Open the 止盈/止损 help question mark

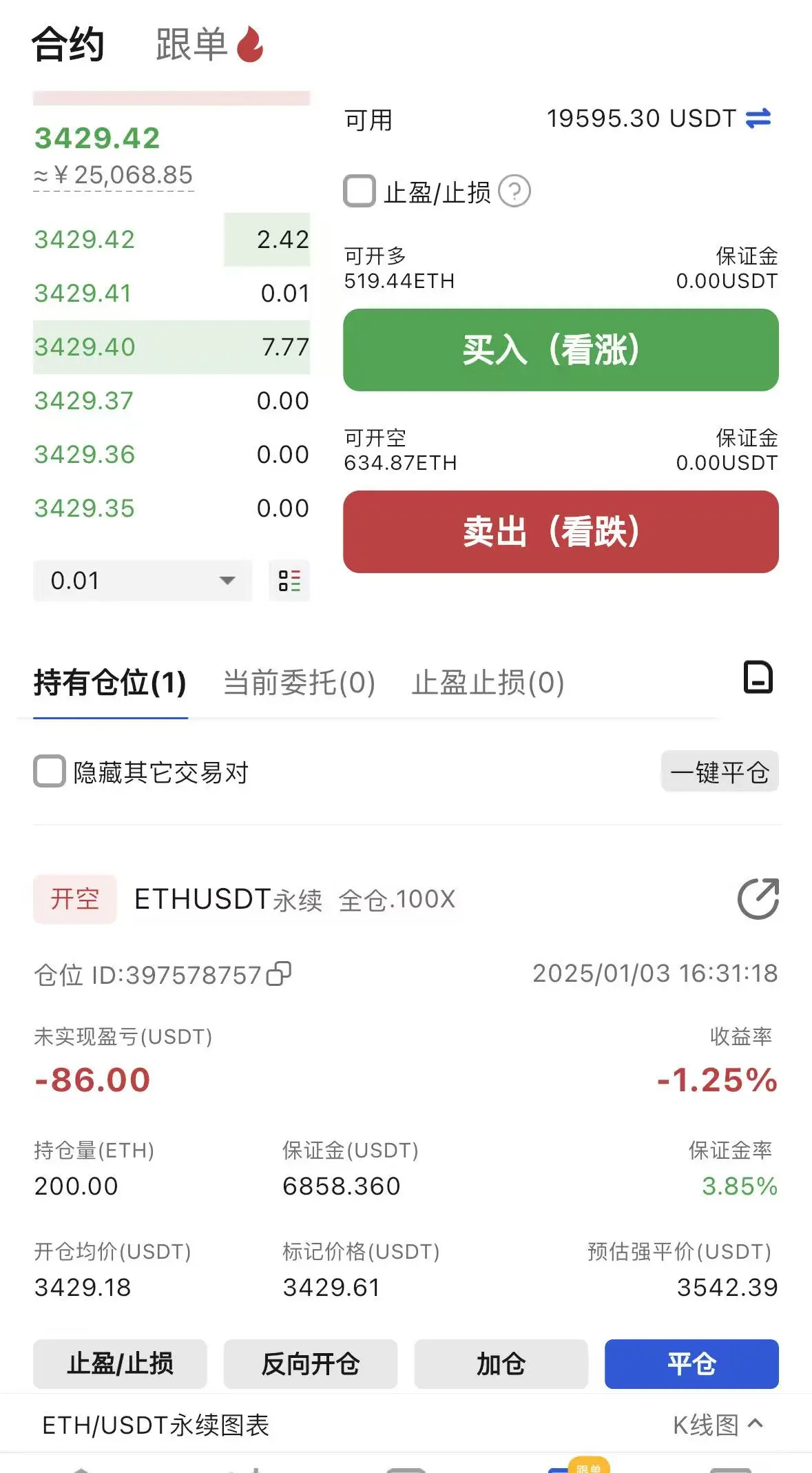coord(514,192)
